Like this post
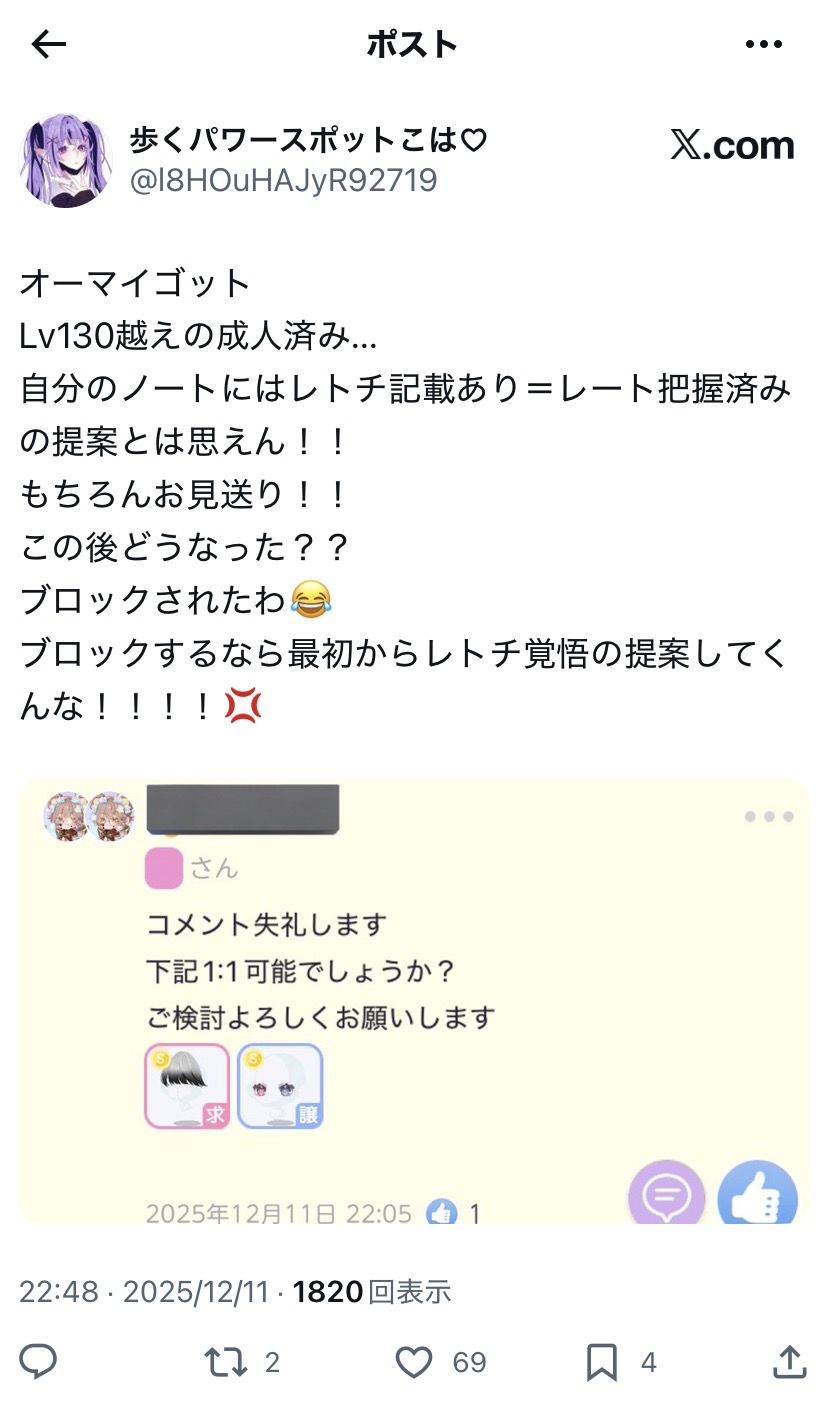The image size is (828, 1410). [x=414, y=1362]
